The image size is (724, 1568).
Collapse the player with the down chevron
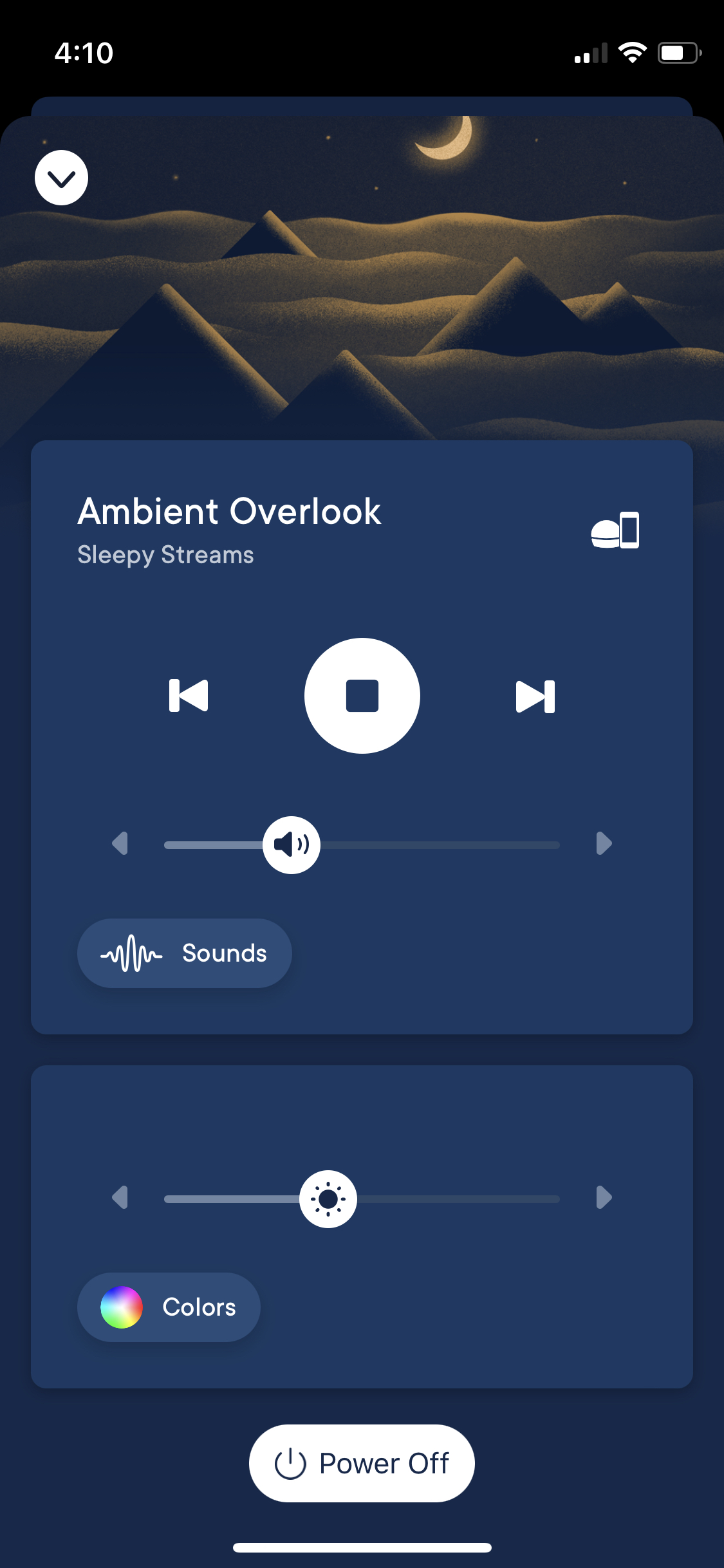pos(61,178)
